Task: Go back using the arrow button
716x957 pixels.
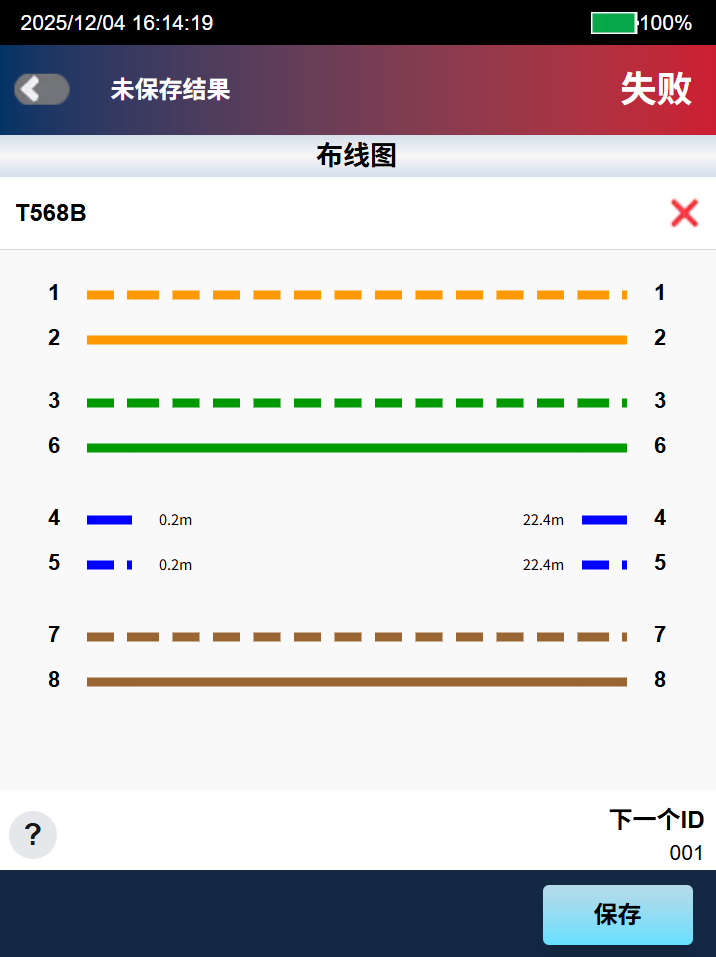Action: pyautogui.click(x=41, y=90)
